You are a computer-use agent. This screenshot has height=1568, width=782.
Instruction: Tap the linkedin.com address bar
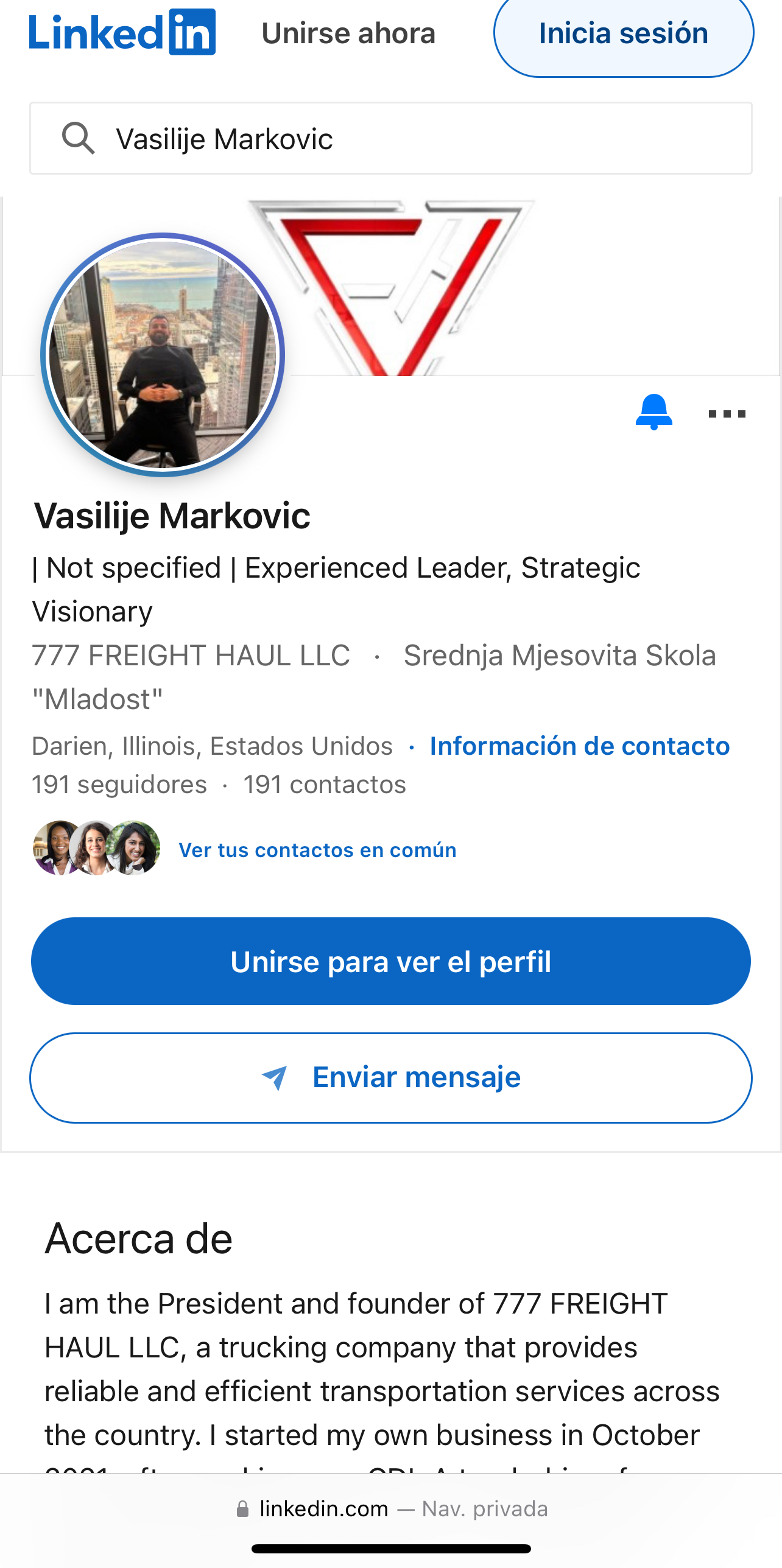323,1508
